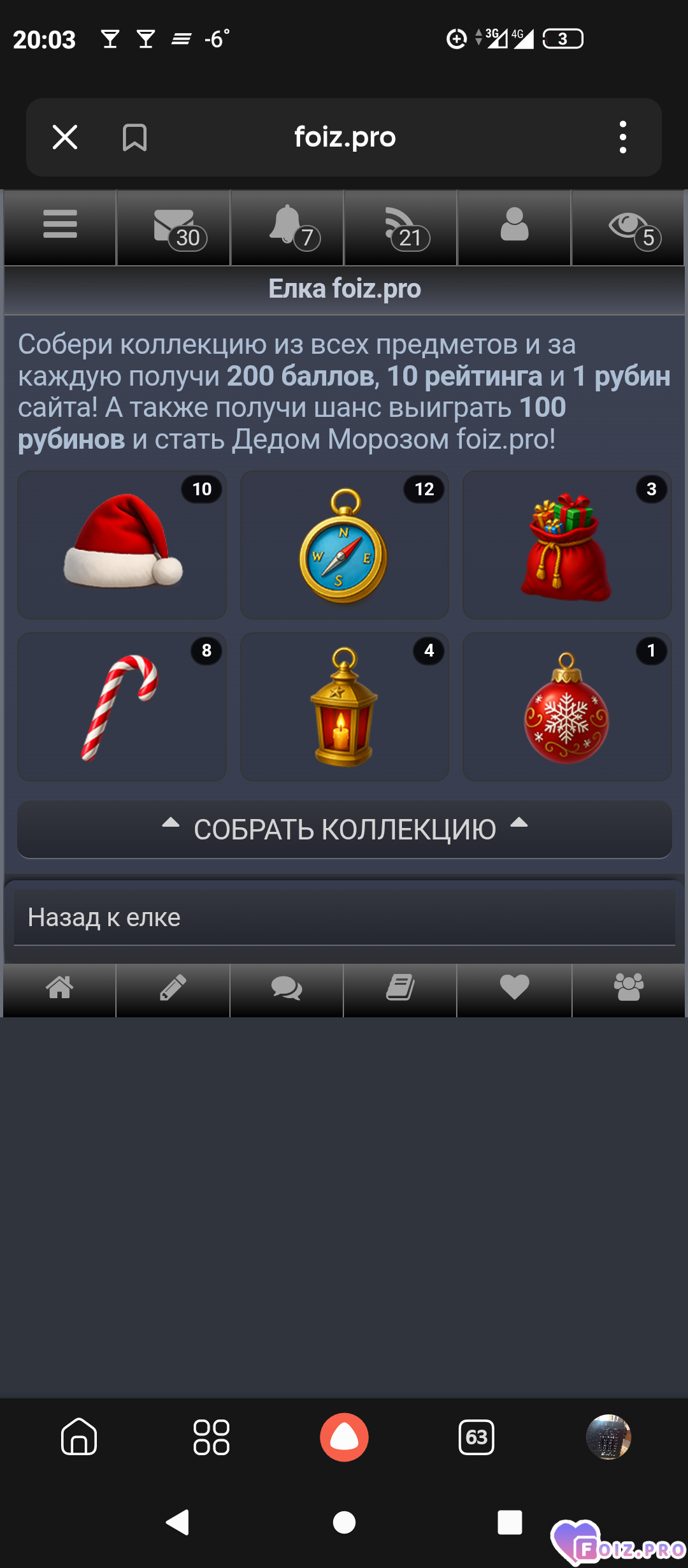This screenshot has width=688, height=1568.
Task: Select the candy cane item tile
Action: coord(122,707)
